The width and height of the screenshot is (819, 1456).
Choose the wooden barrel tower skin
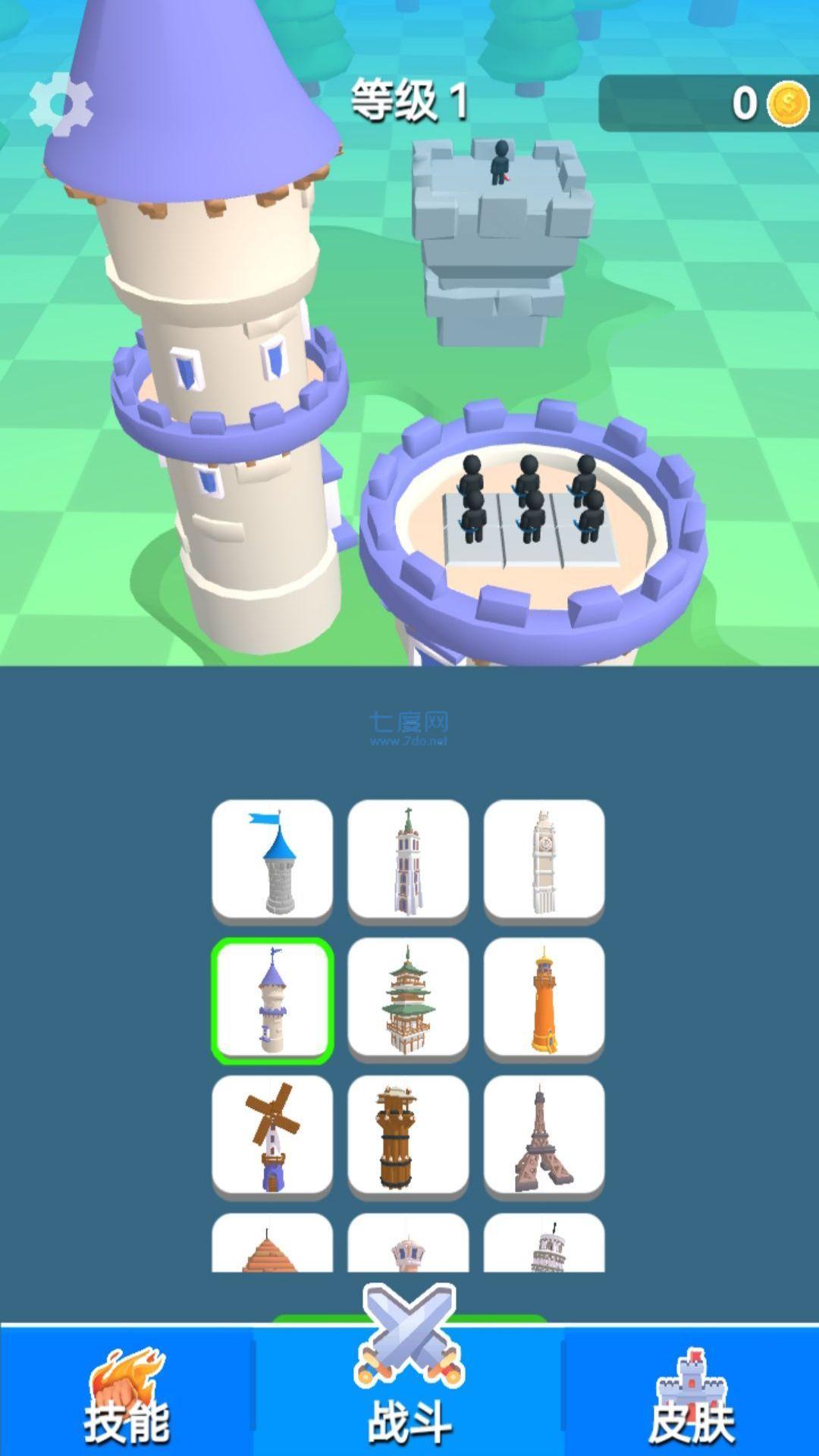click(408, 1136)
